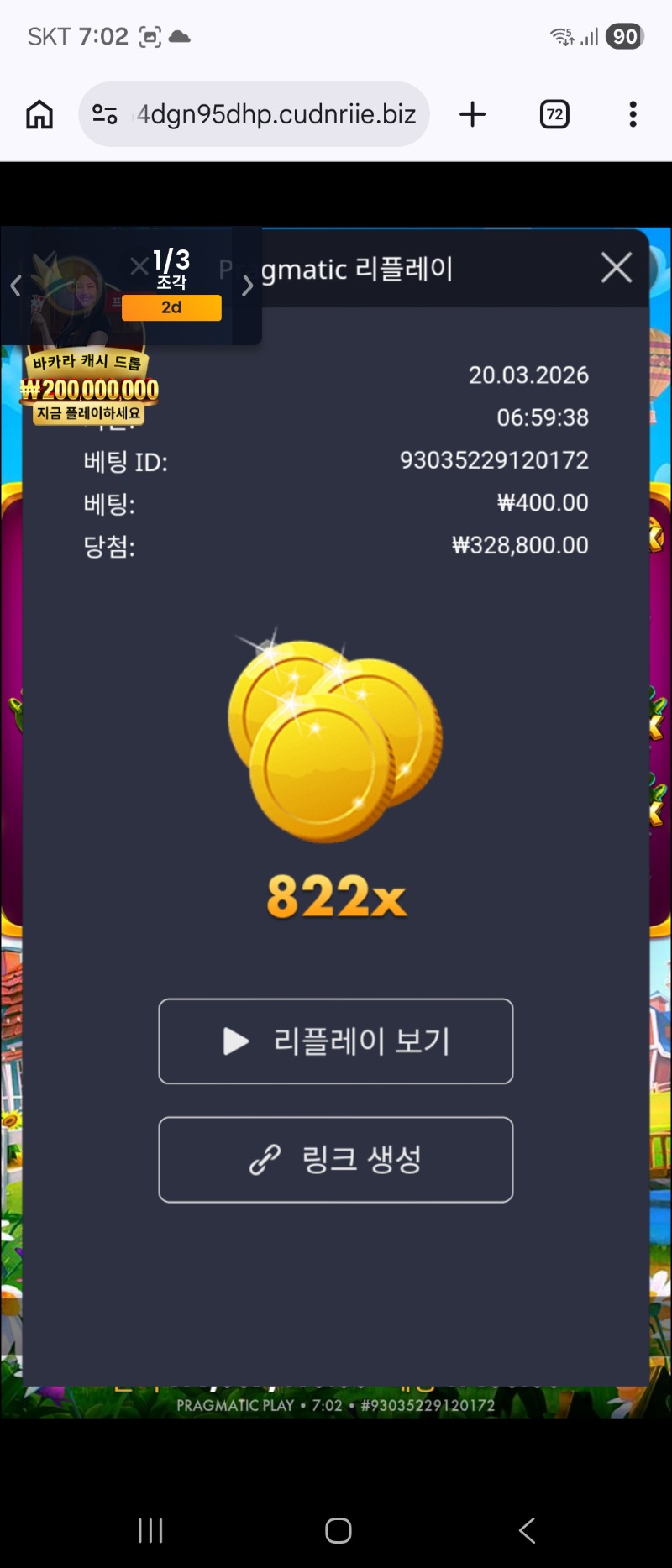Watch the replay with 리플레이 보기
The width and height of the screenshot is (672, 1568).
point(336,1041)
